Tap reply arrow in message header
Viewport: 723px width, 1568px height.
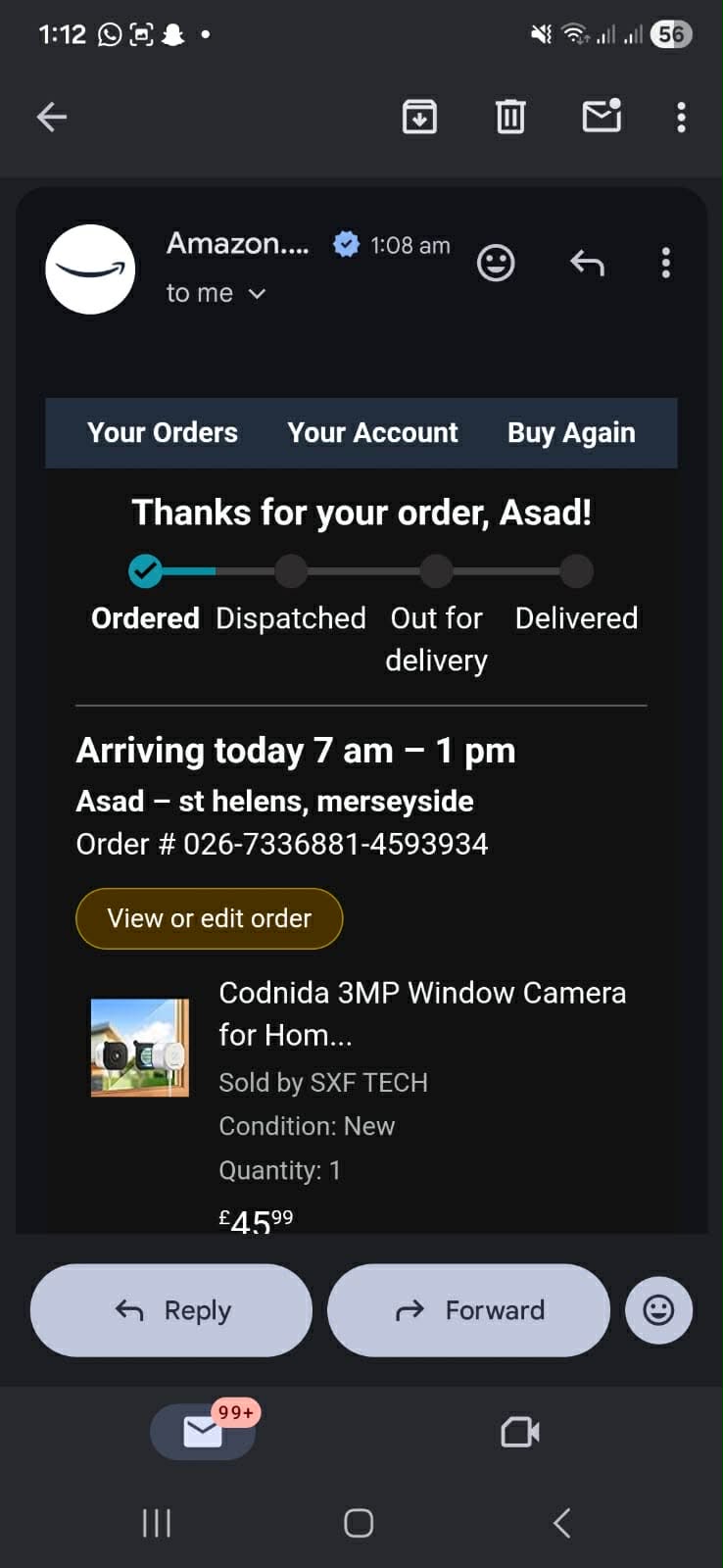[587, 263]
